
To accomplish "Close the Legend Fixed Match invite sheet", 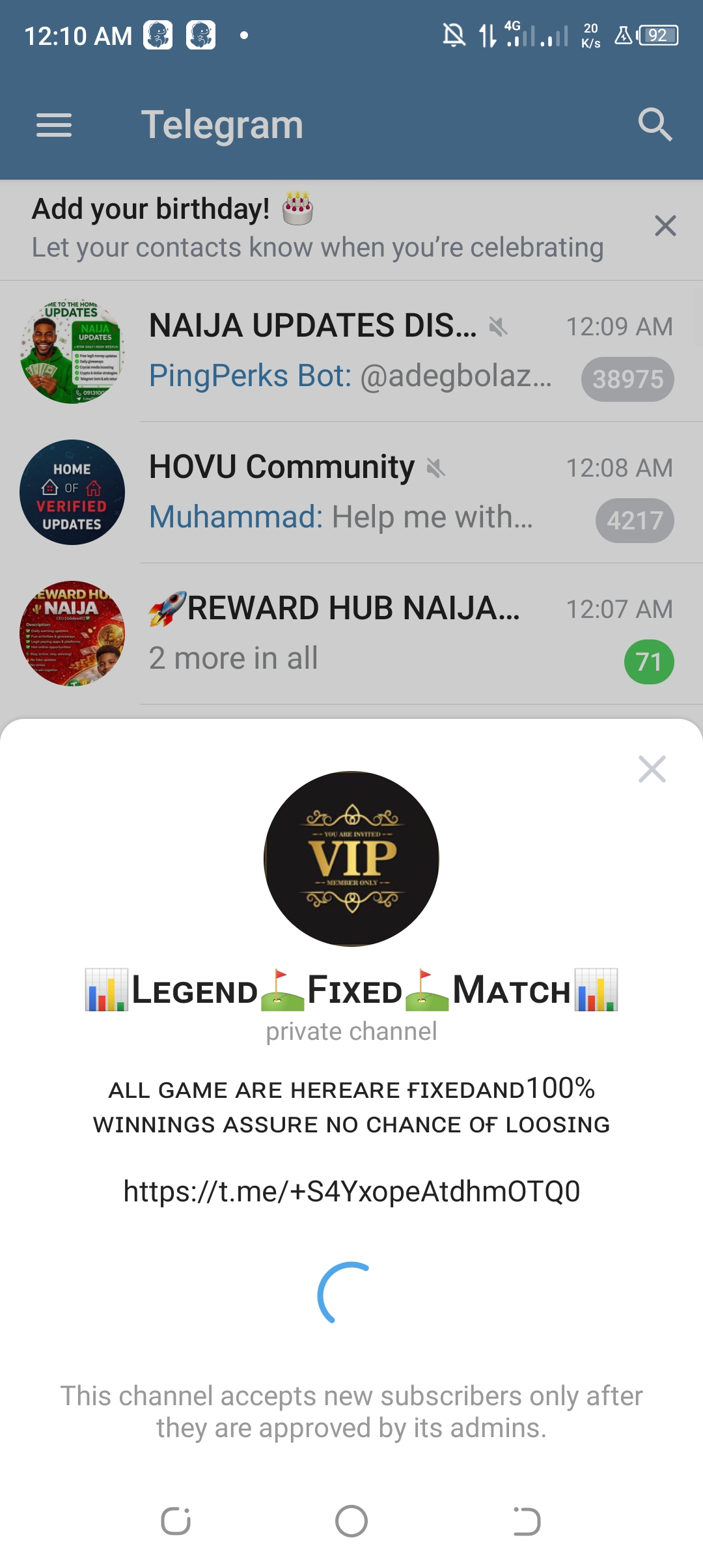I will point(652,769).
